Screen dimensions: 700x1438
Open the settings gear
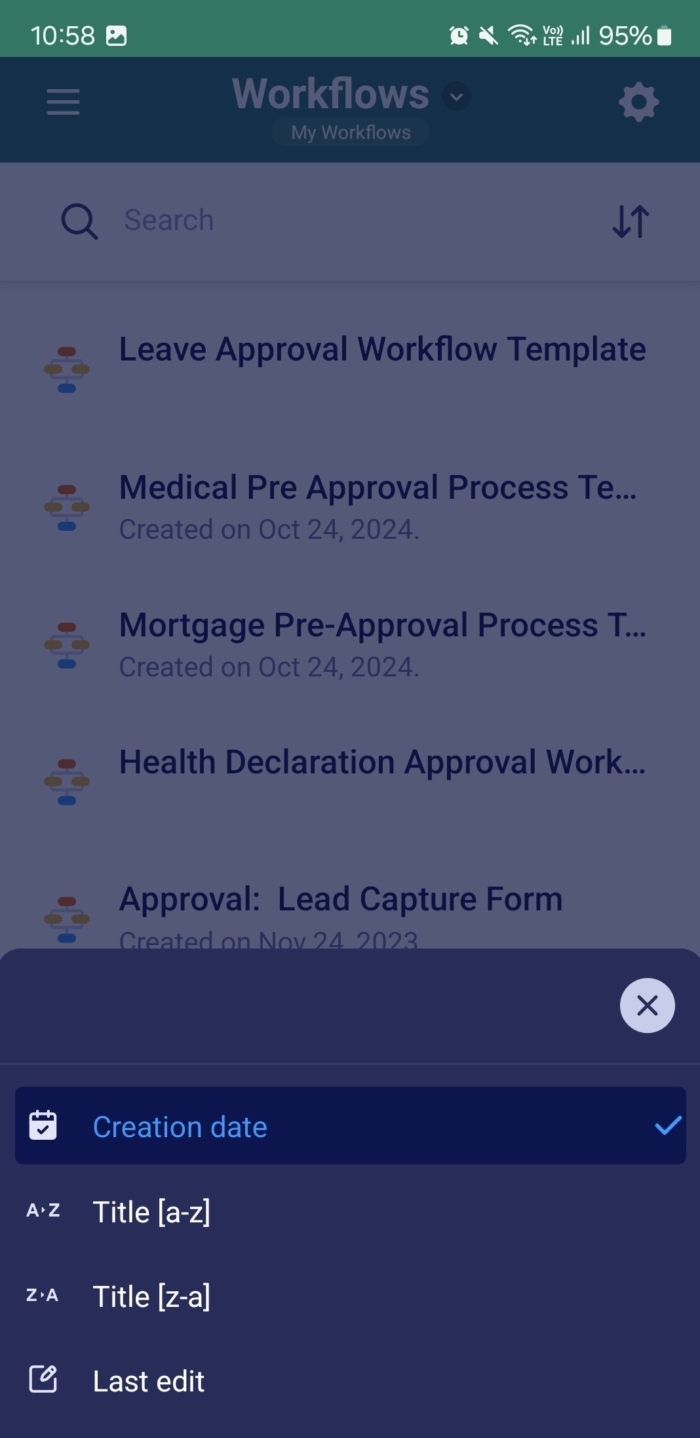pos(638,102)
